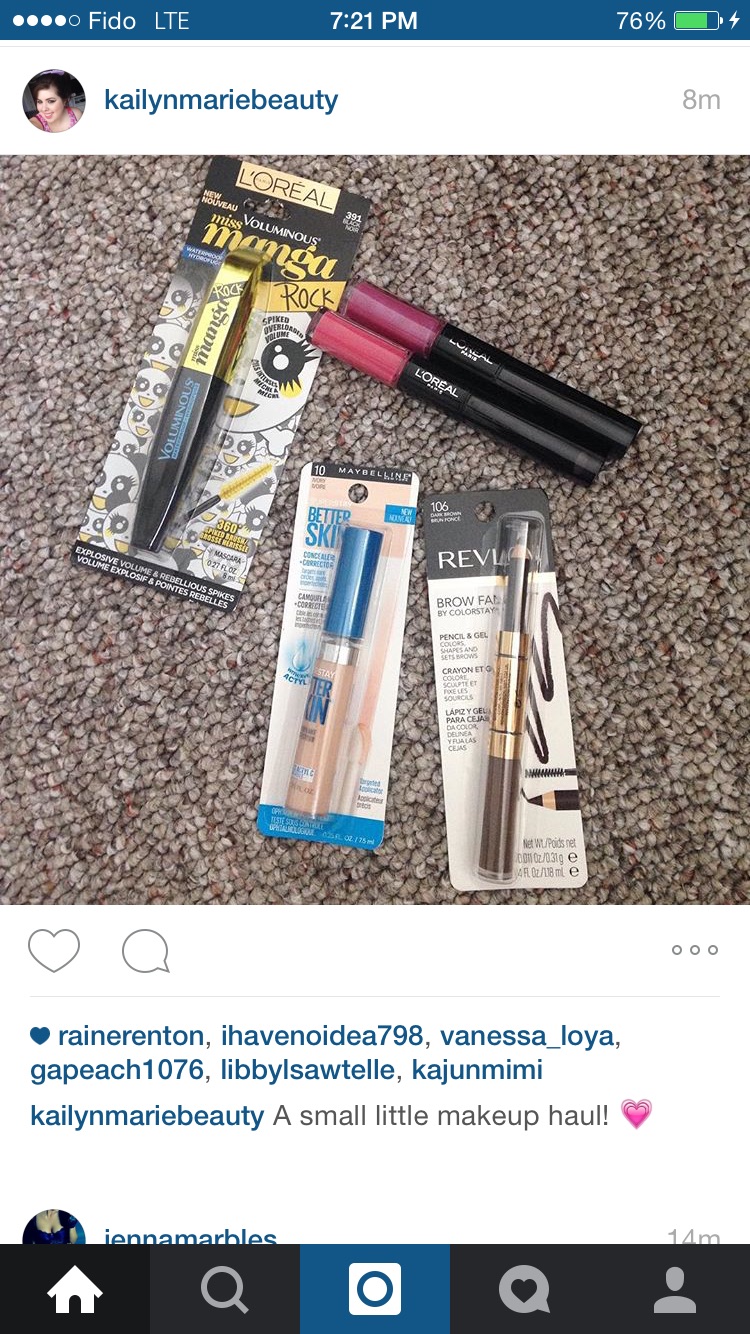750x1334 pixels.
Task: Switch to the Activity heart tab
Action: coord(525,1289)
